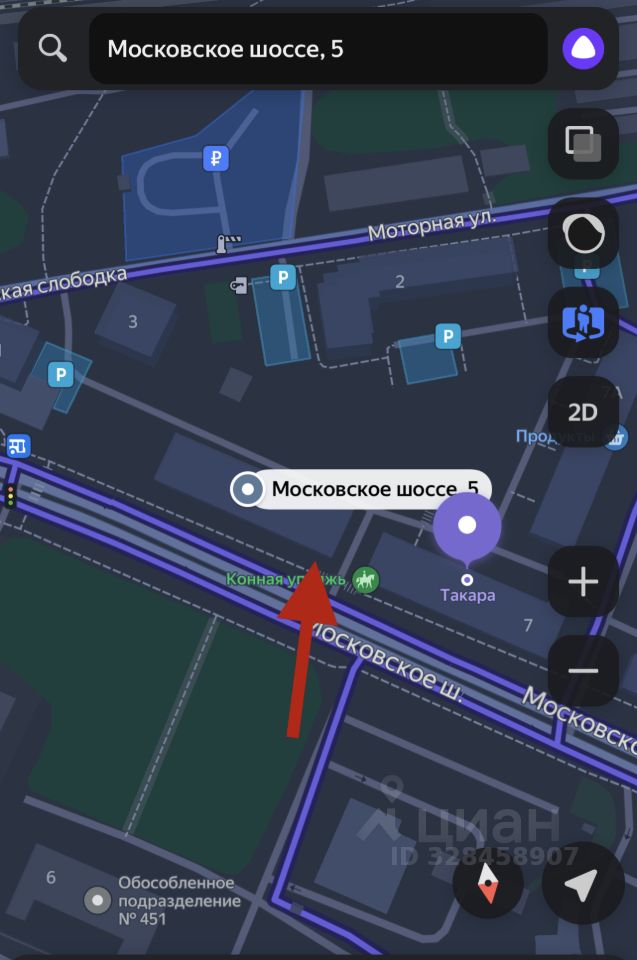
Task: Reset map orientation with compass
Action: tap(488, 885)
